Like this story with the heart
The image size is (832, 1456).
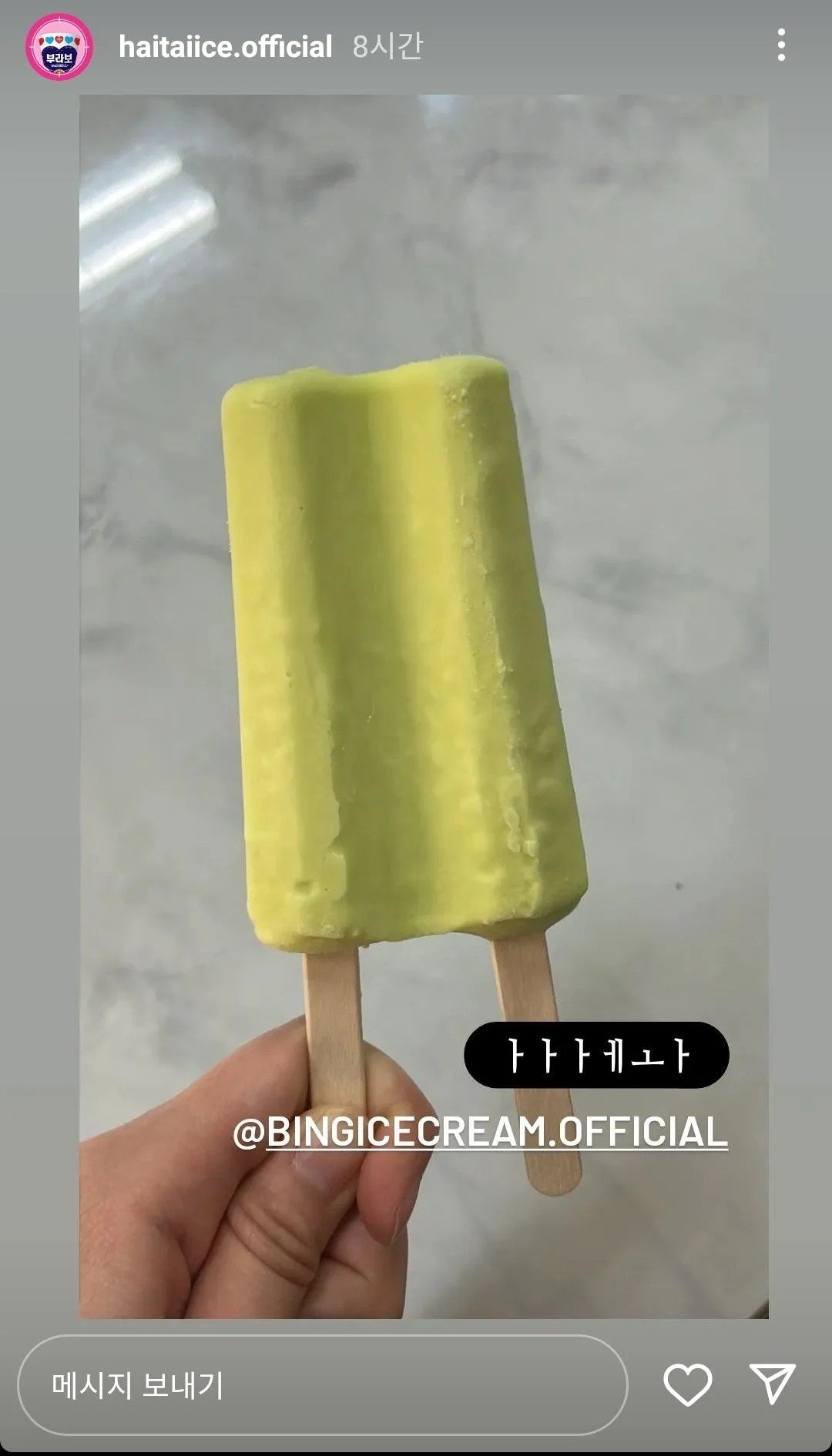click(x=687, y=1385)
